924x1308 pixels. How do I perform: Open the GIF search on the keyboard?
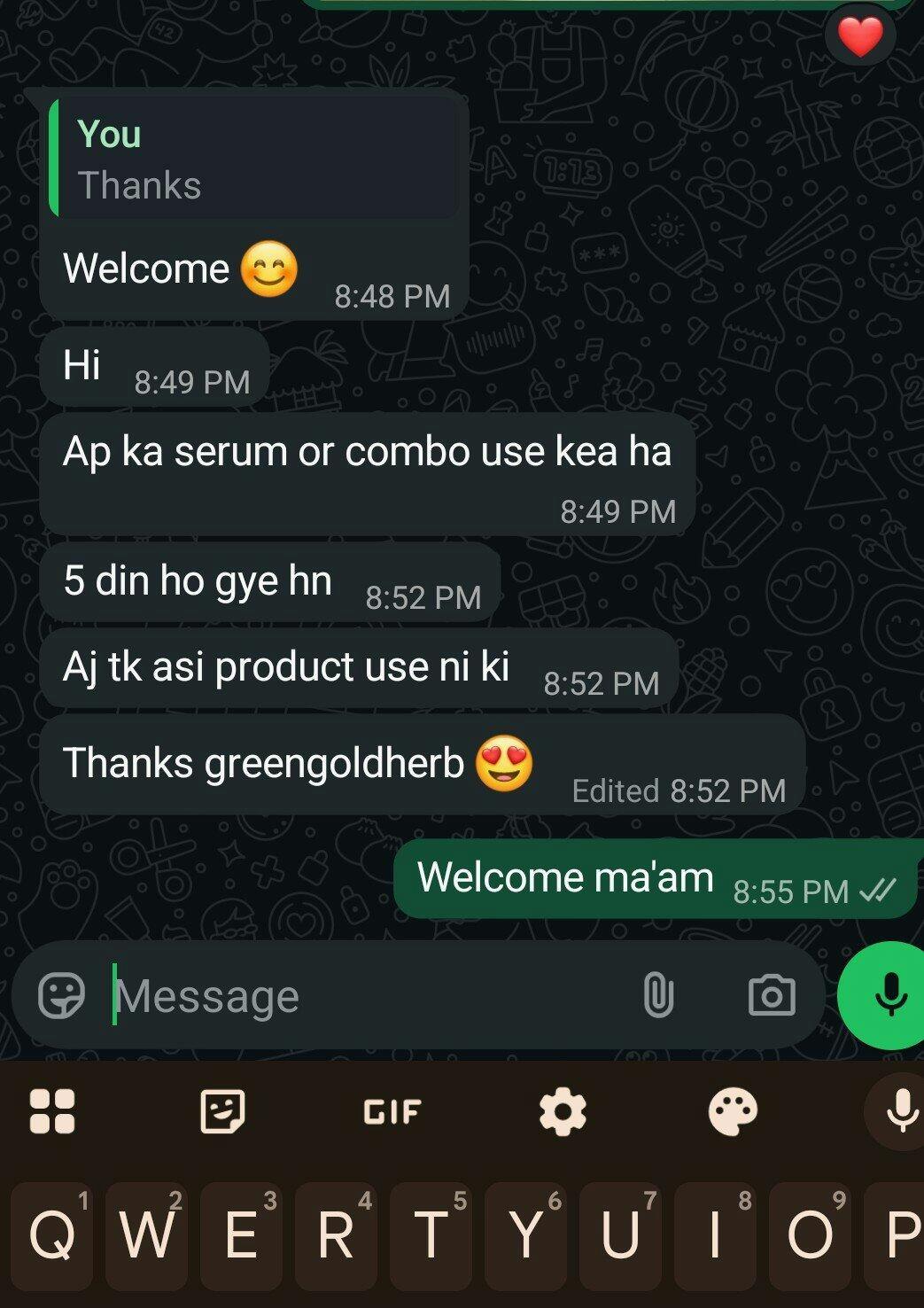click(392, 1111)
